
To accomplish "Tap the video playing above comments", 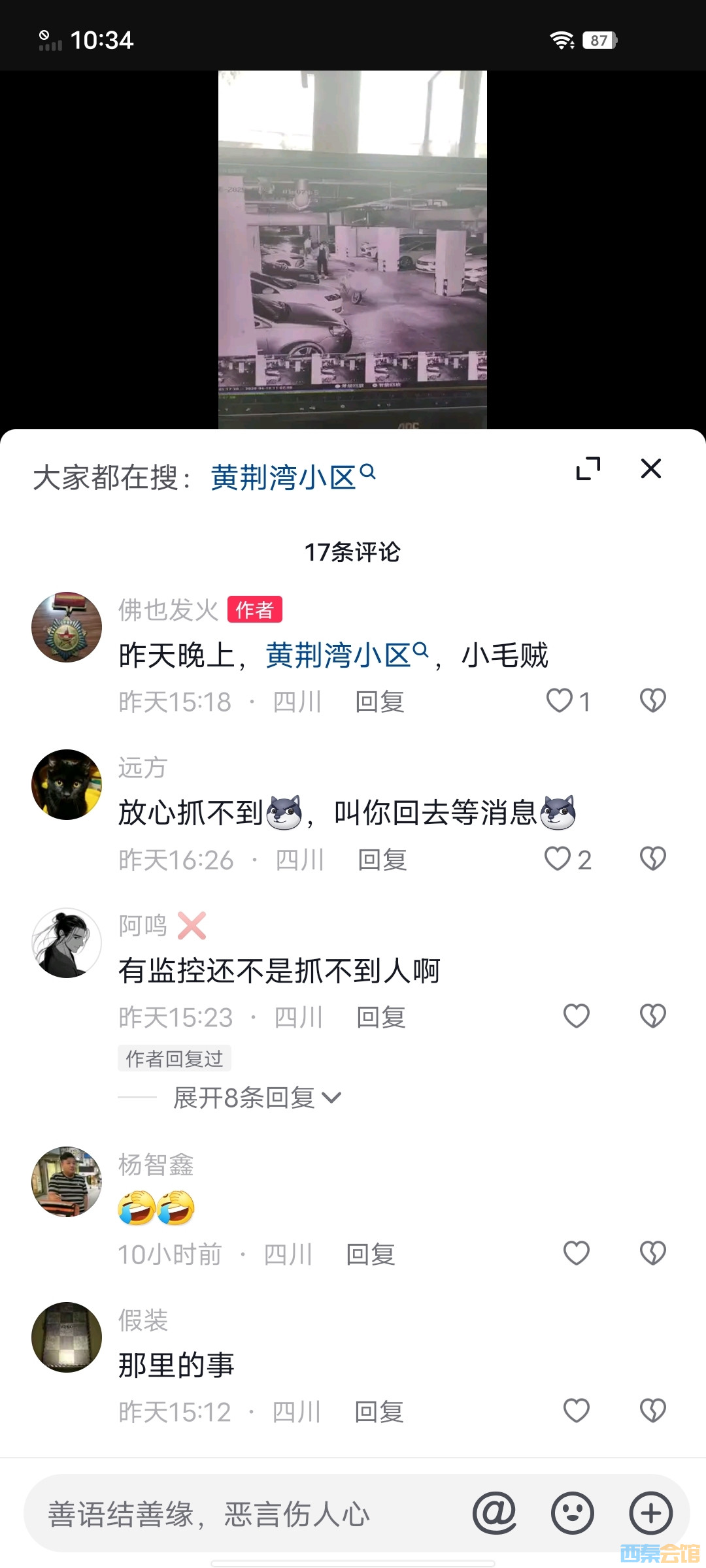I will (x=352, y=248).
